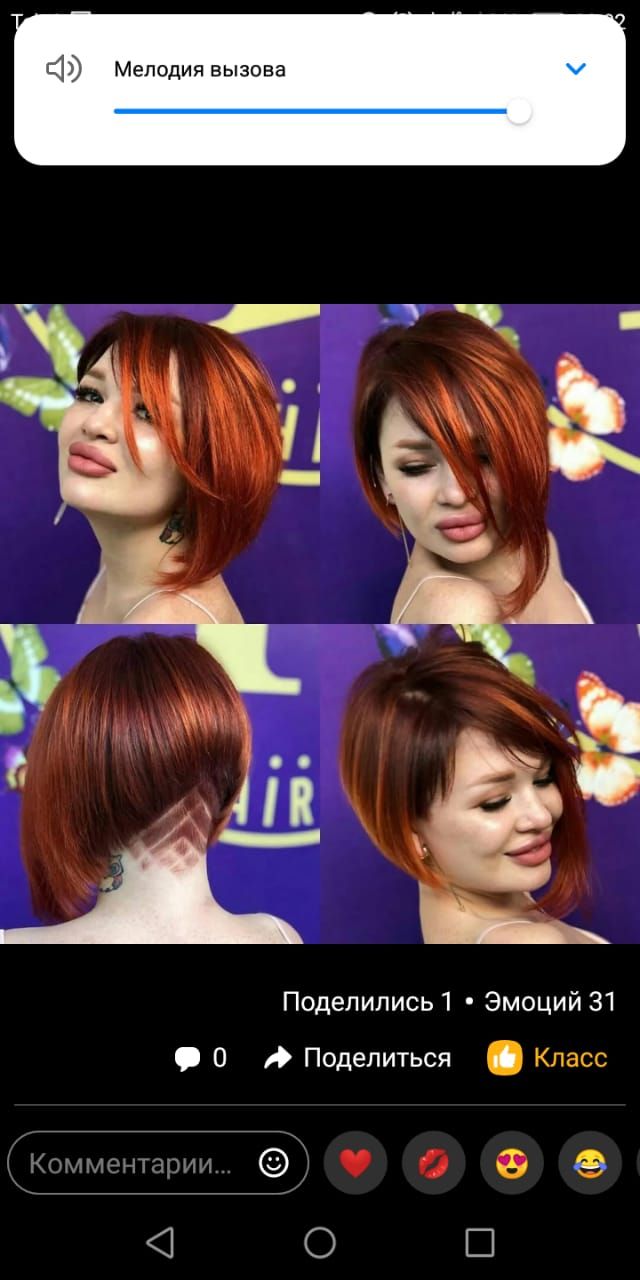Go to the home screen

[x=320, y=1242]
